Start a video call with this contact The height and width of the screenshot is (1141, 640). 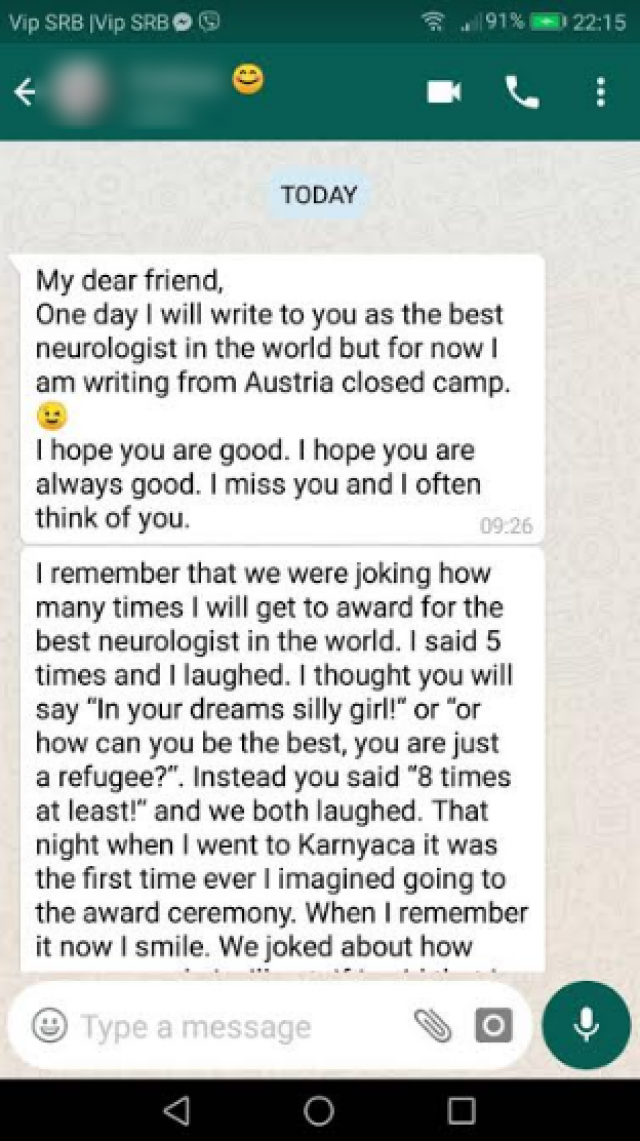coord(443,93)
